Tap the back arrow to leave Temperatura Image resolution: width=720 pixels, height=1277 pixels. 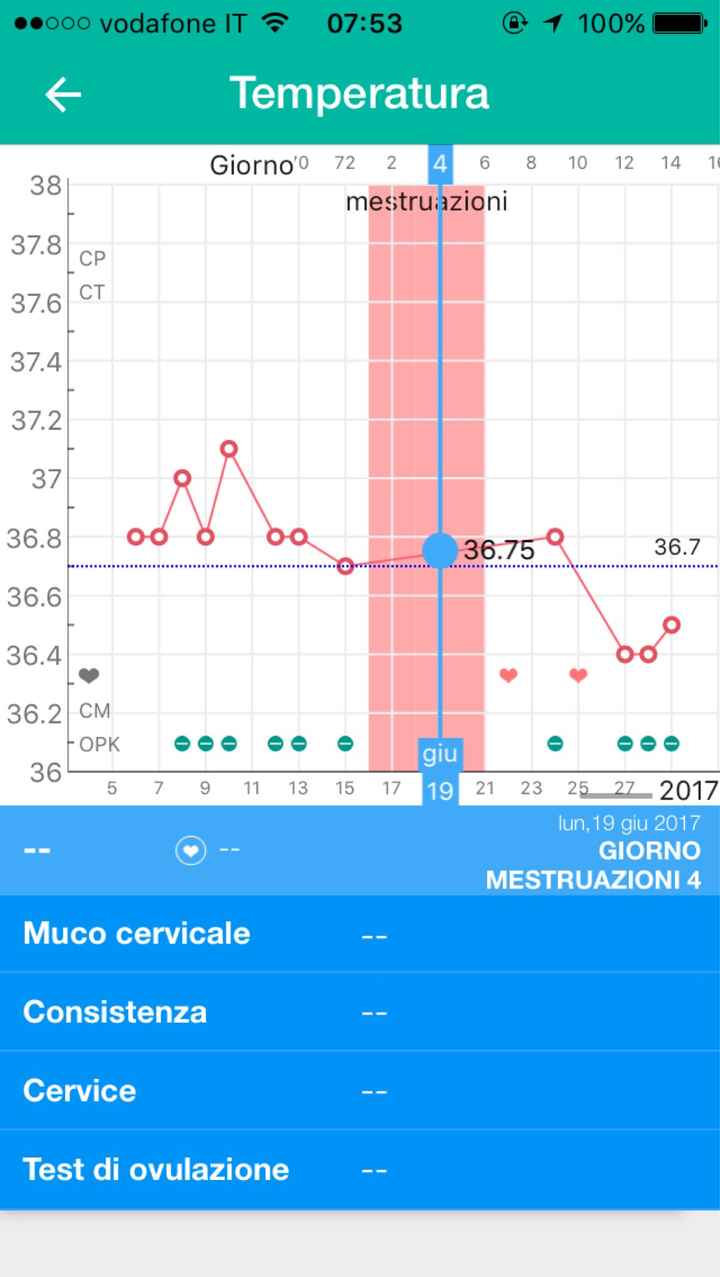point(62,94)
